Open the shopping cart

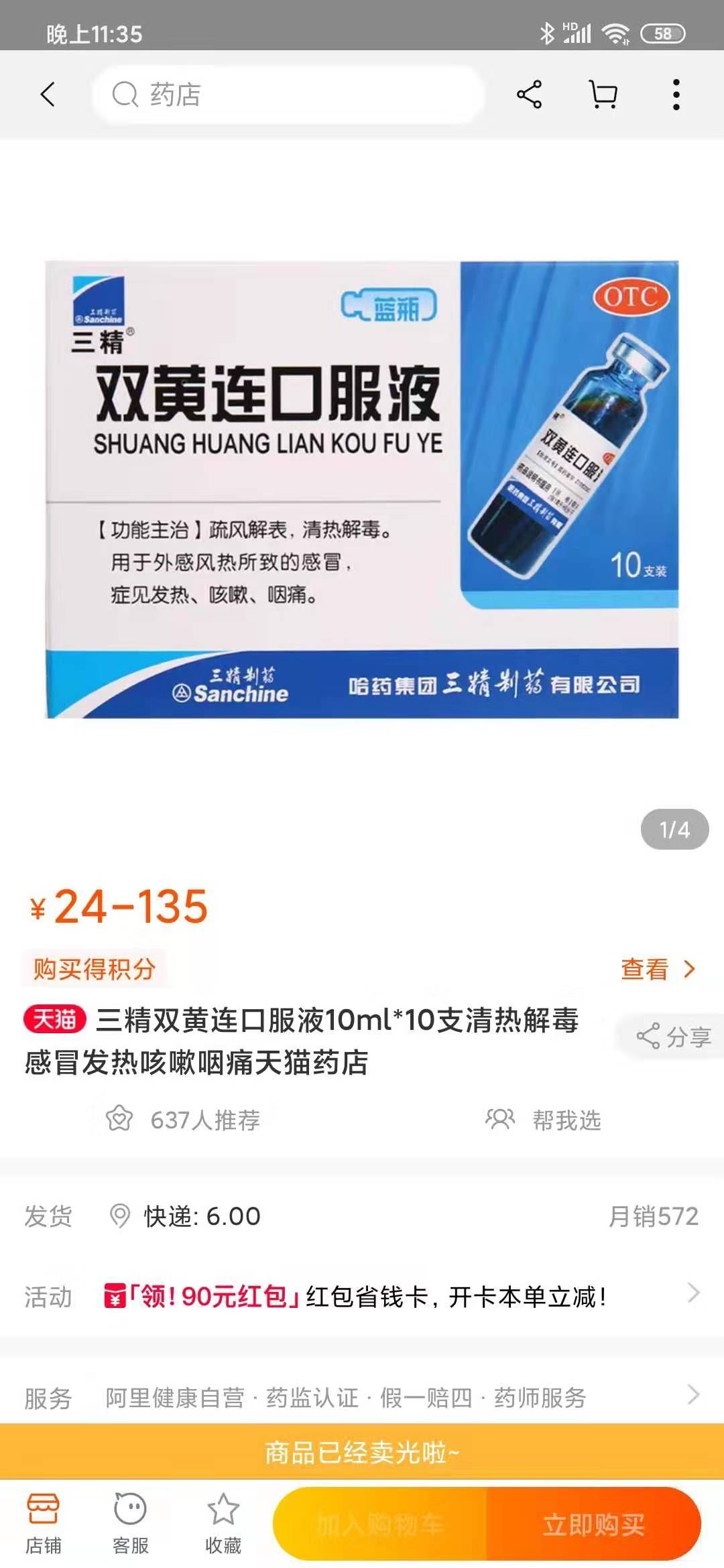point(603,94)
